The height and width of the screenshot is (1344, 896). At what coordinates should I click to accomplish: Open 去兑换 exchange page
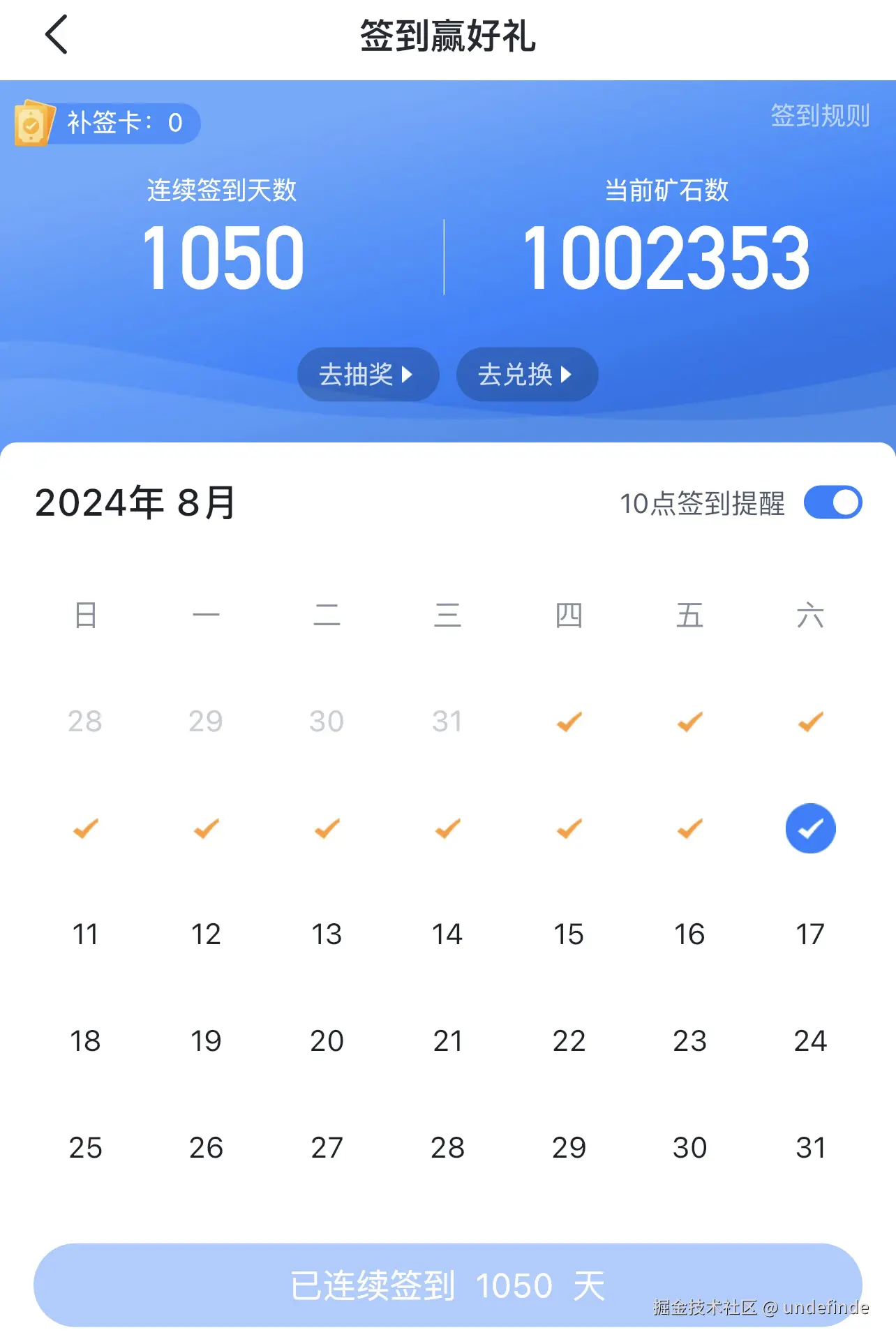[x=526, y=375]
